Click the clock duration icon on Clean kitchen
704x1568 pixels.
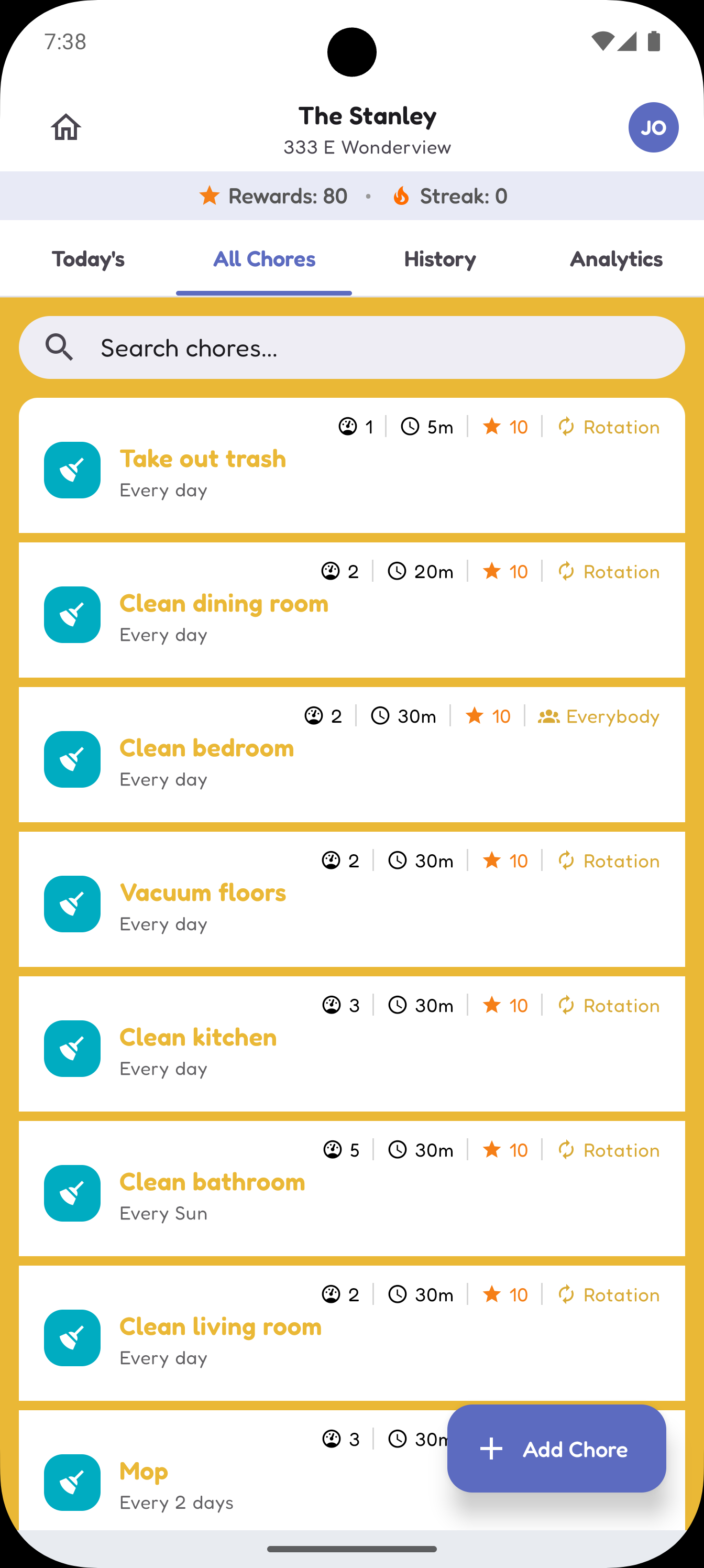click(x=399, y=1005)
